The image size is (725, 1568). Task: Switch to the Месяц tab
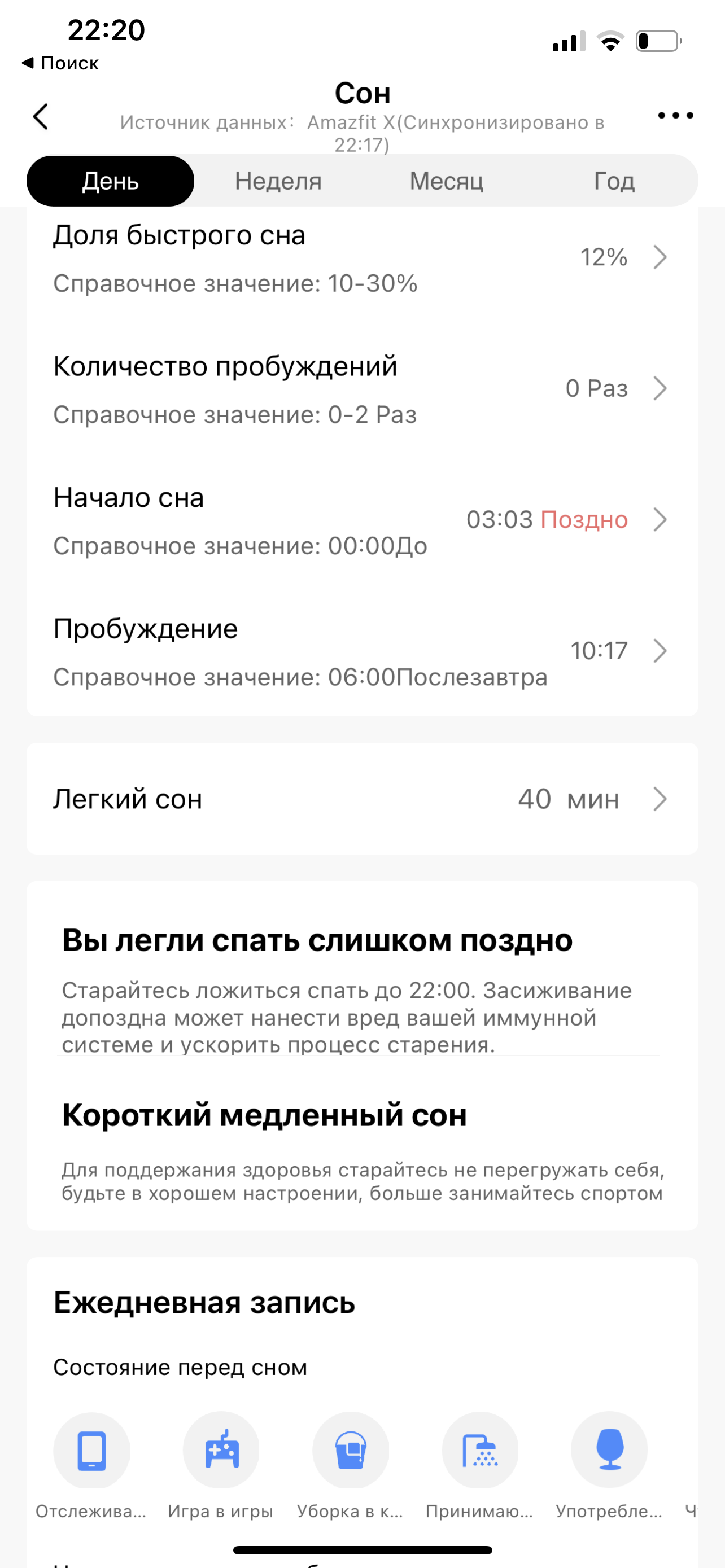[x=446, y=181]
